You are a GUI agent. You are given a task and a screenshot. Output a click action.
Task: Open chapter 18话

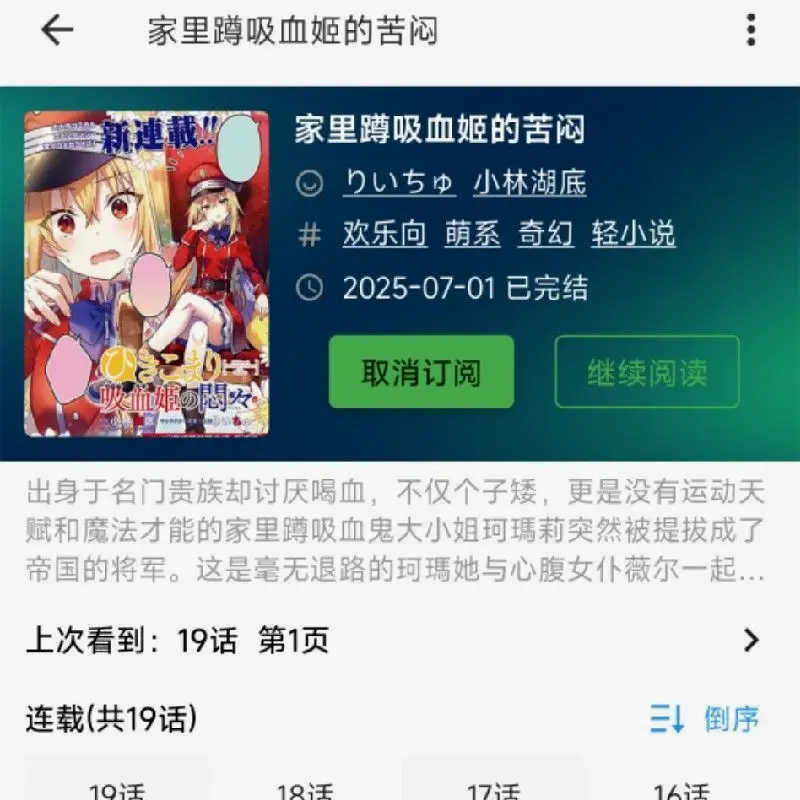tap(305, 785)
